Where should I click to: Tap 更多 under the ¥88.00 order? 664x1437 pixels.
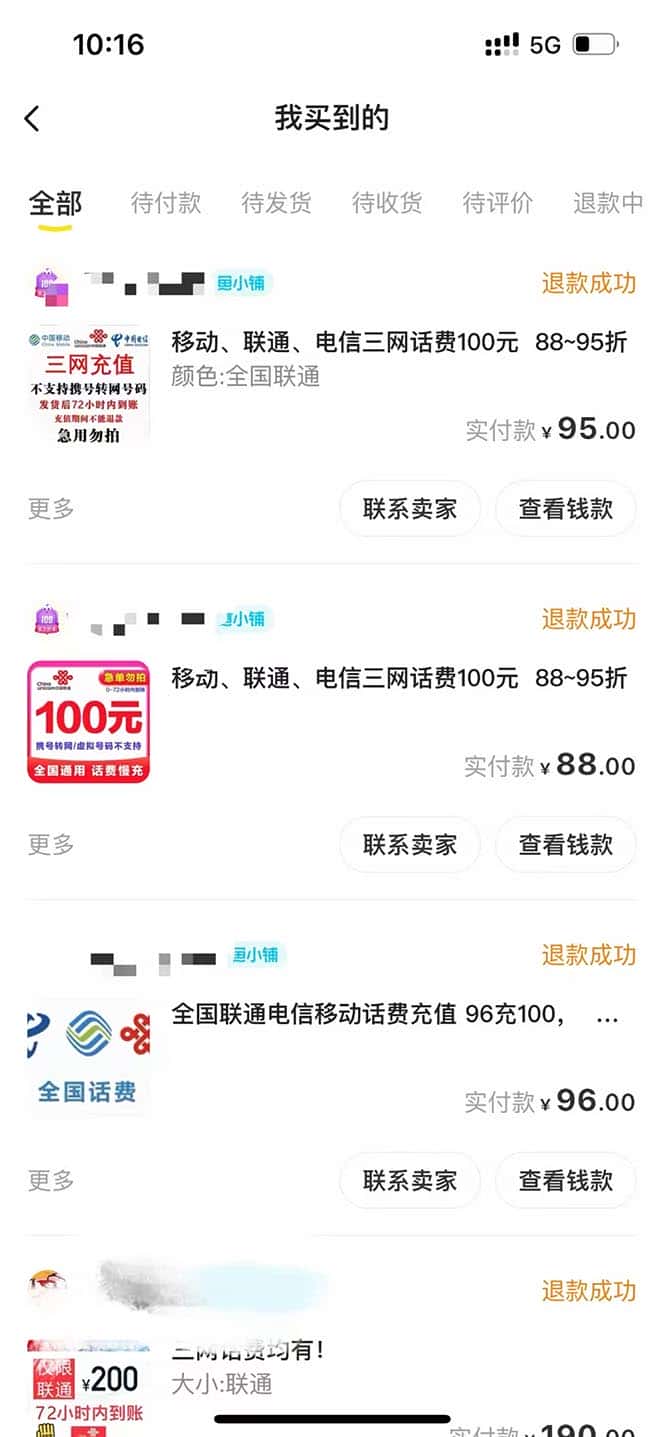point(51,845)
